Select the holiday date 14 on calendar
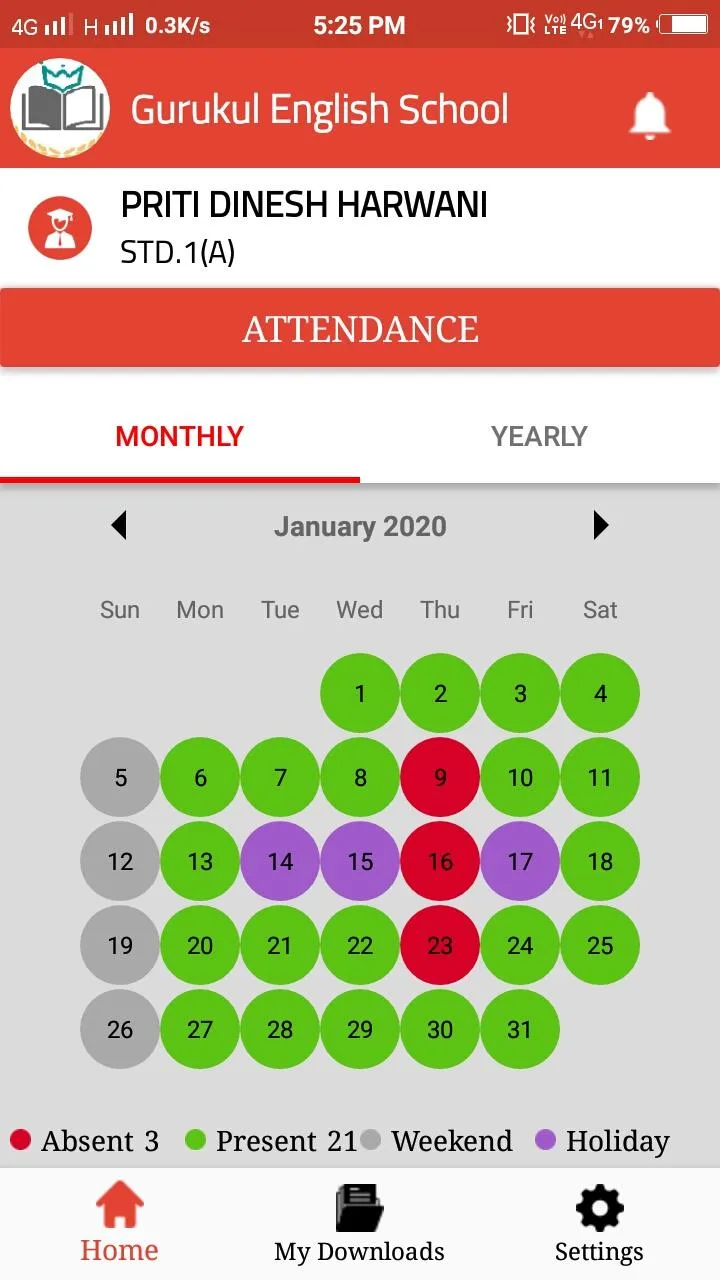The image size is (720, 1280). point(280,861)
